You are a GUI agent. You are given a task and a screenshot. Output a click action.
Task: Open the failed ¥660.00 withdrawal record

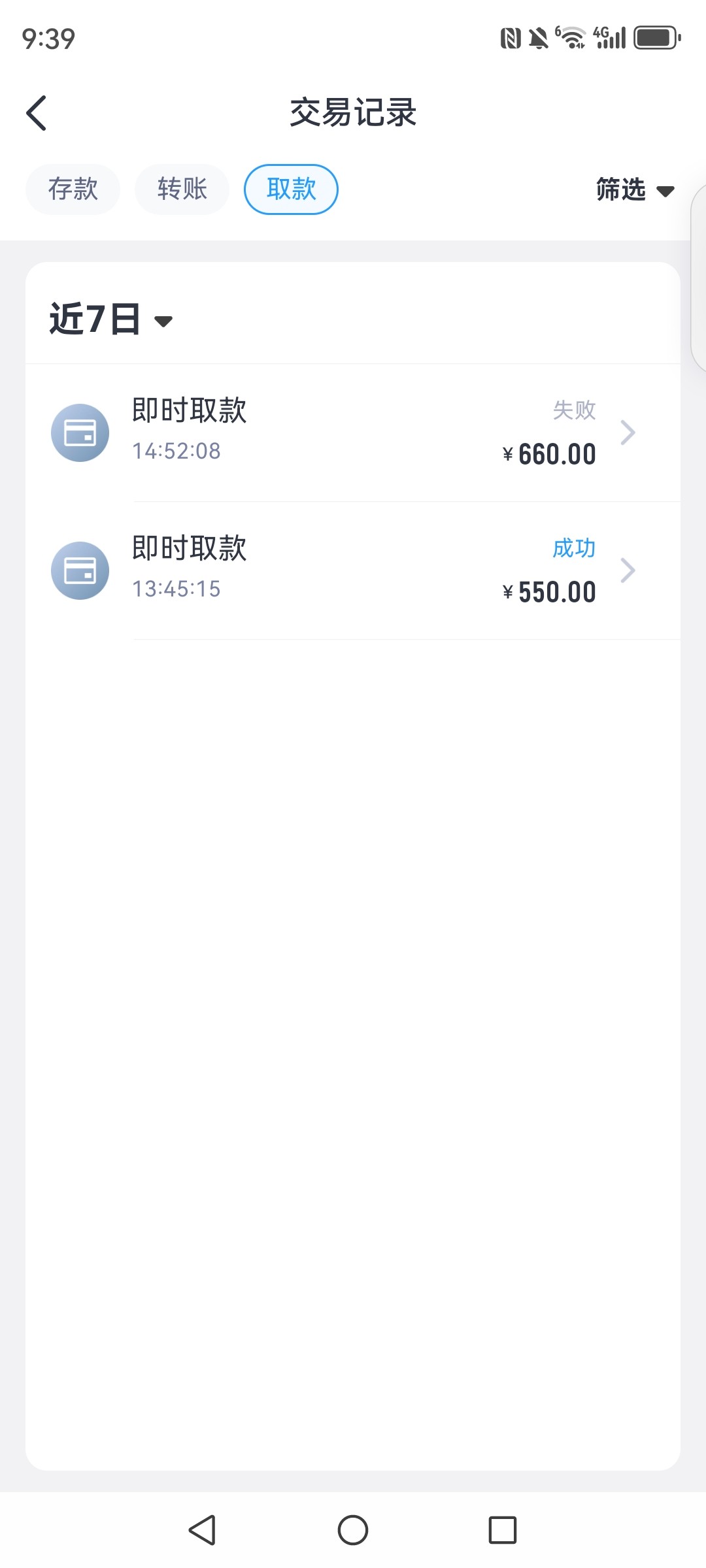pos(353,433)
